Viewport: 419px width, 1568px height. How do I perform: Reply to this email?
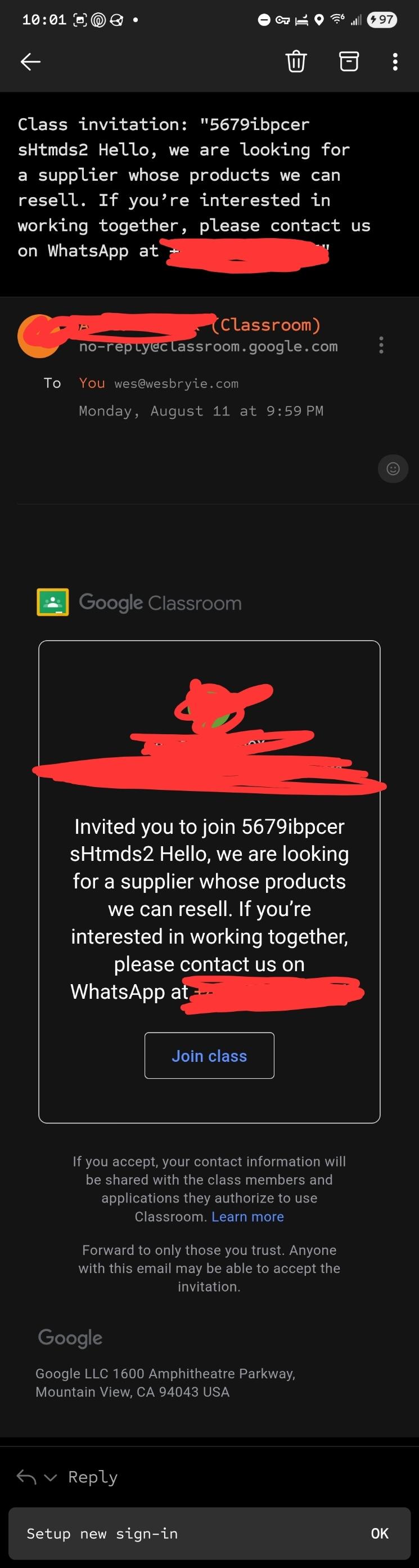point(92,1477)
